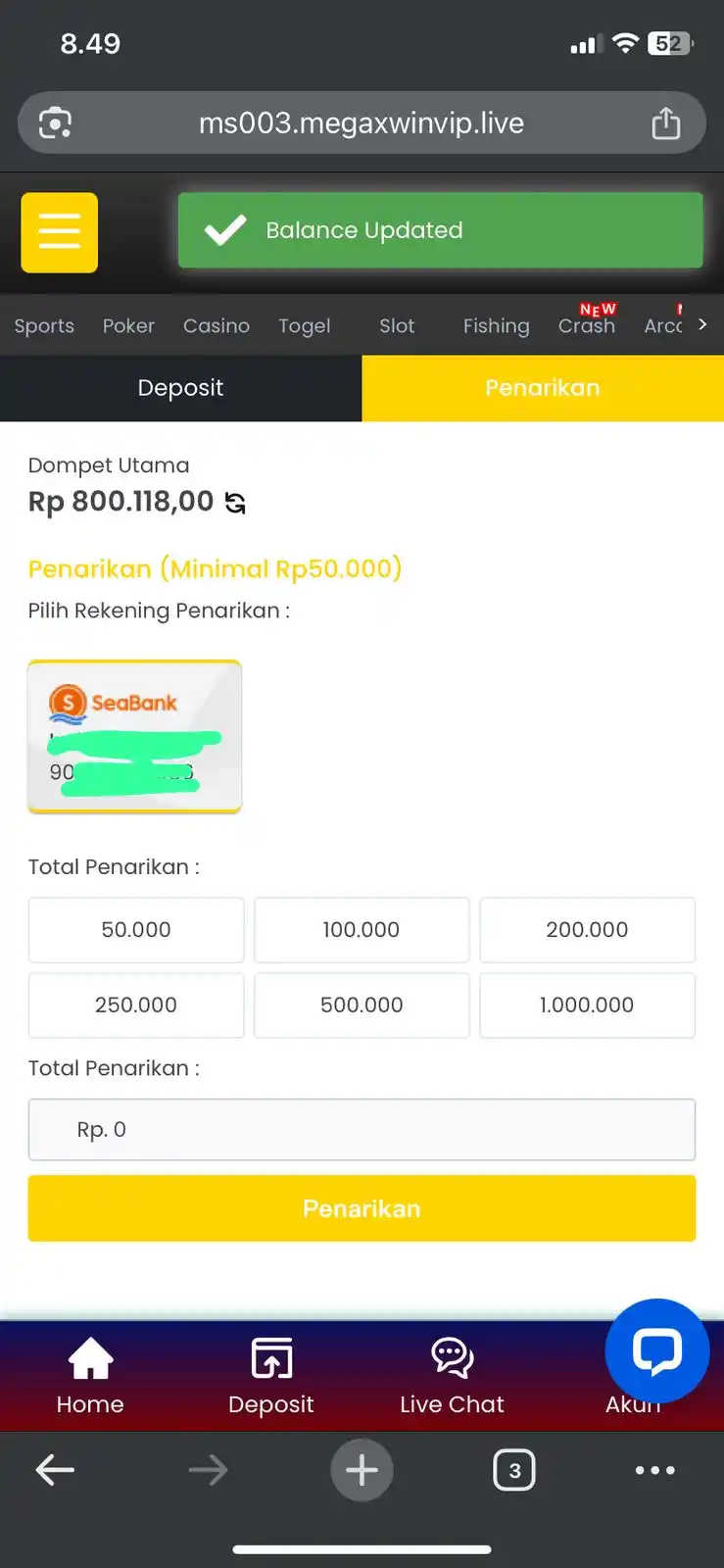Screen dimensions: 724x1568
Task: Select the SeaBank withdrawal account card
Action: [135, 736]
